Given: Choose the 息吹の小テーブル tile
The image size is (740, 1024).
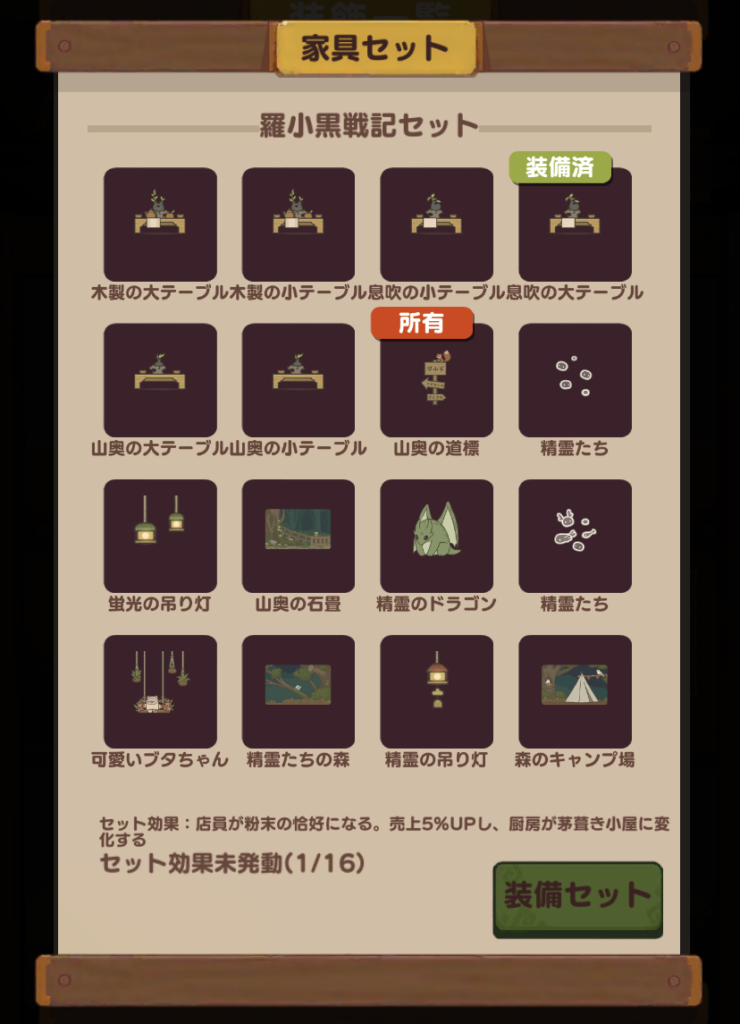Looking at the screenshot, I should click(x=436, y=224).
